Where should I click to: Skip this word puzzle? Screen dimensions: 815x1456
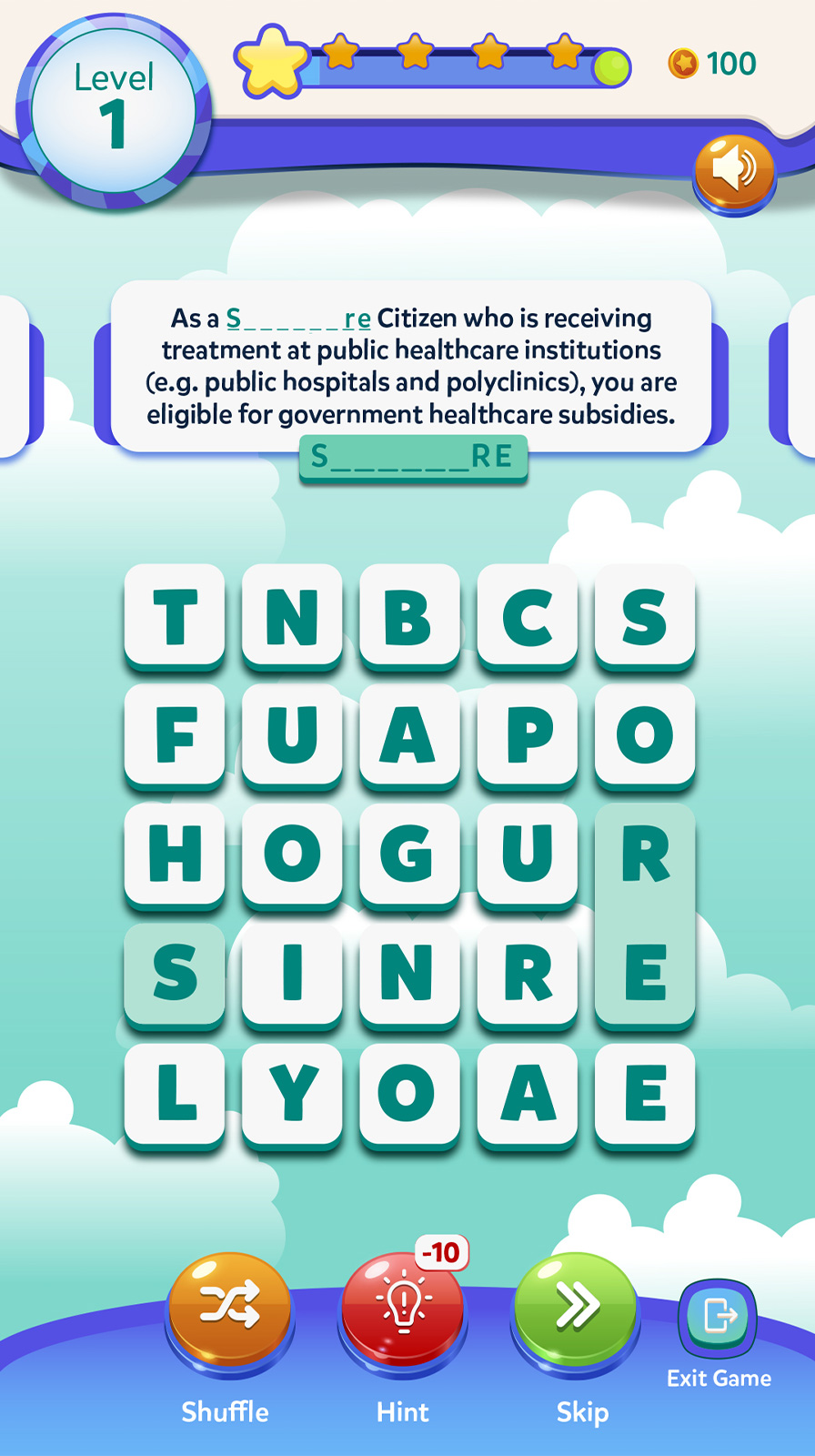tap(576, 1308)
